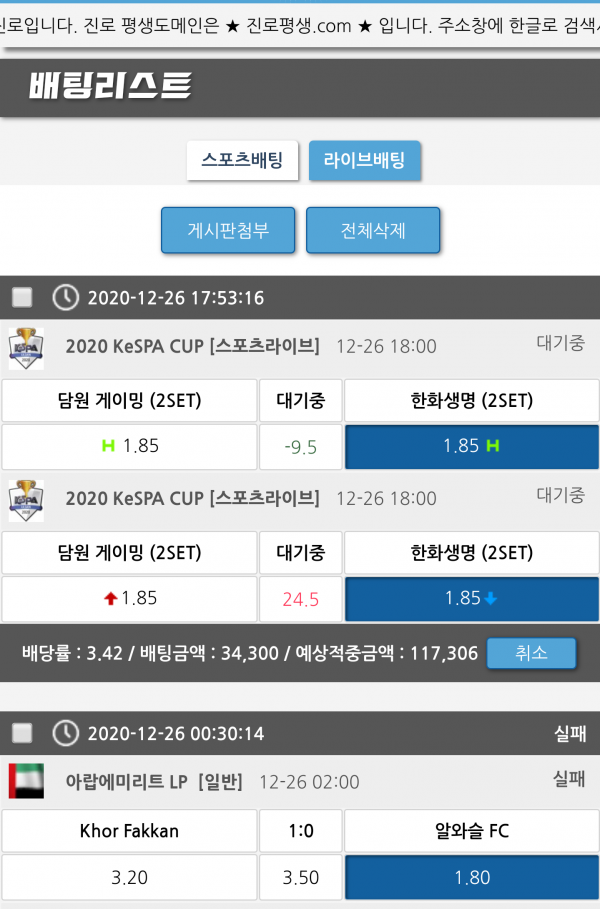Image resolution: width=600 pixels, height=909 pixels.
Task: Check the box for the 00:30:14 bet
Action: tap(22, 733)
